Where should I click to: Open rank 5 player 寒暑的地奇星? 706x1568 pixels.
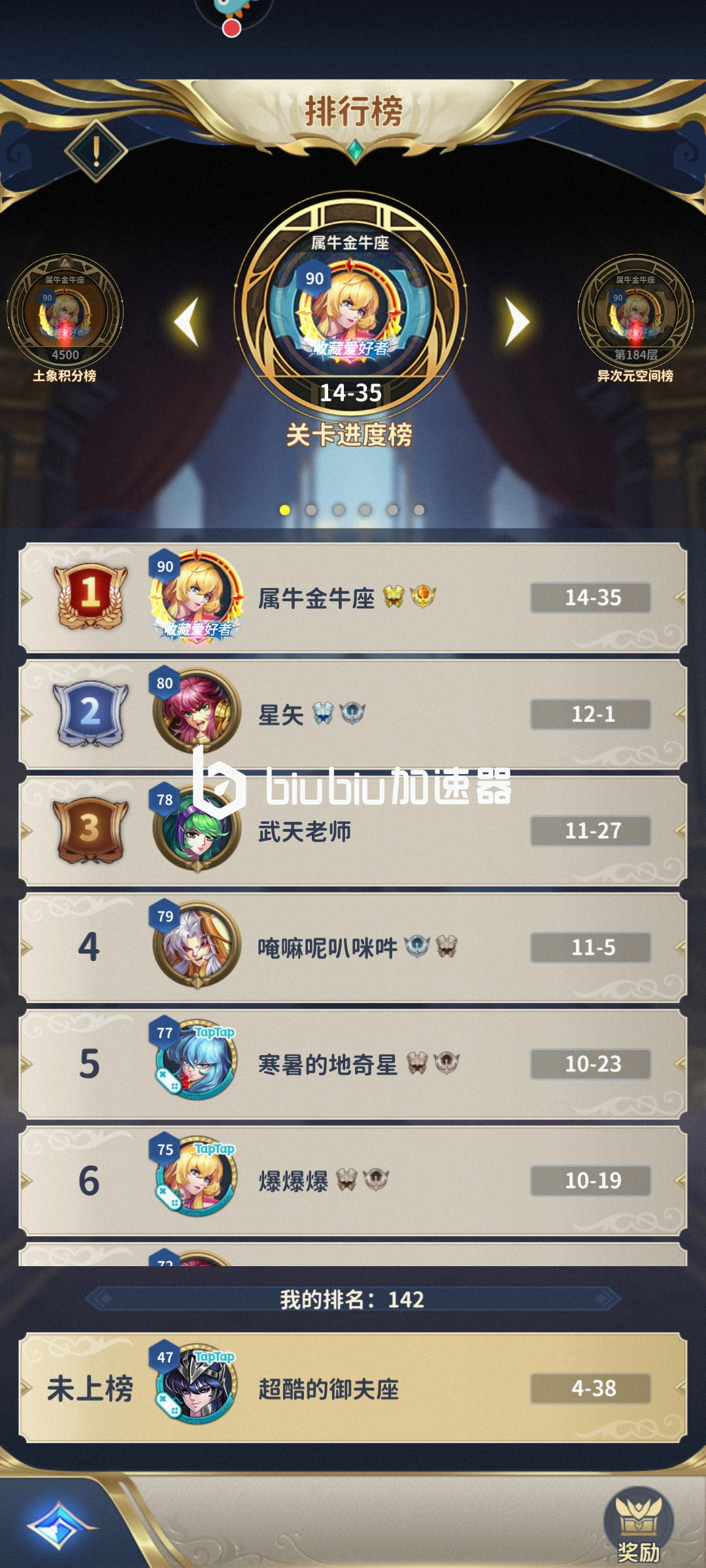(x=353, y=1064)
